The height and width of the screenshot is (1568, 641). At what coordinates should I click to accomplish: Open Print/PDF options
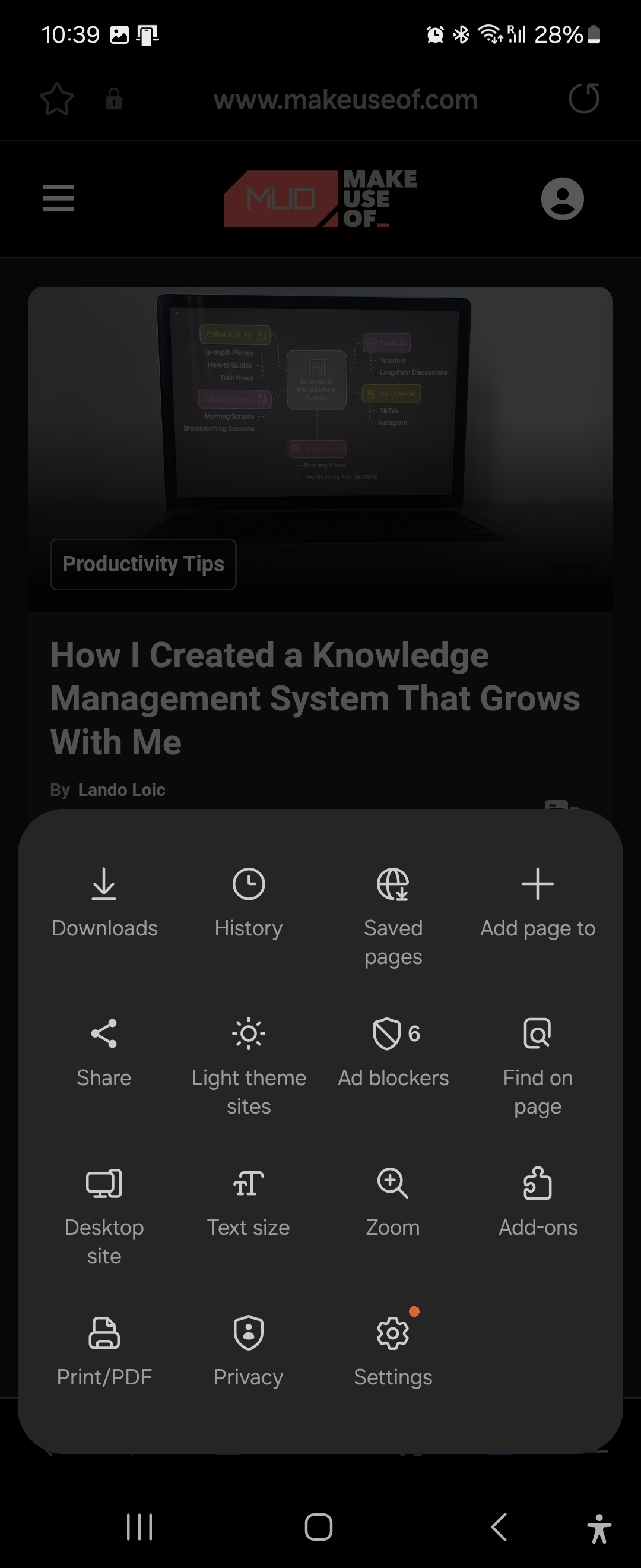point(104,1351)
